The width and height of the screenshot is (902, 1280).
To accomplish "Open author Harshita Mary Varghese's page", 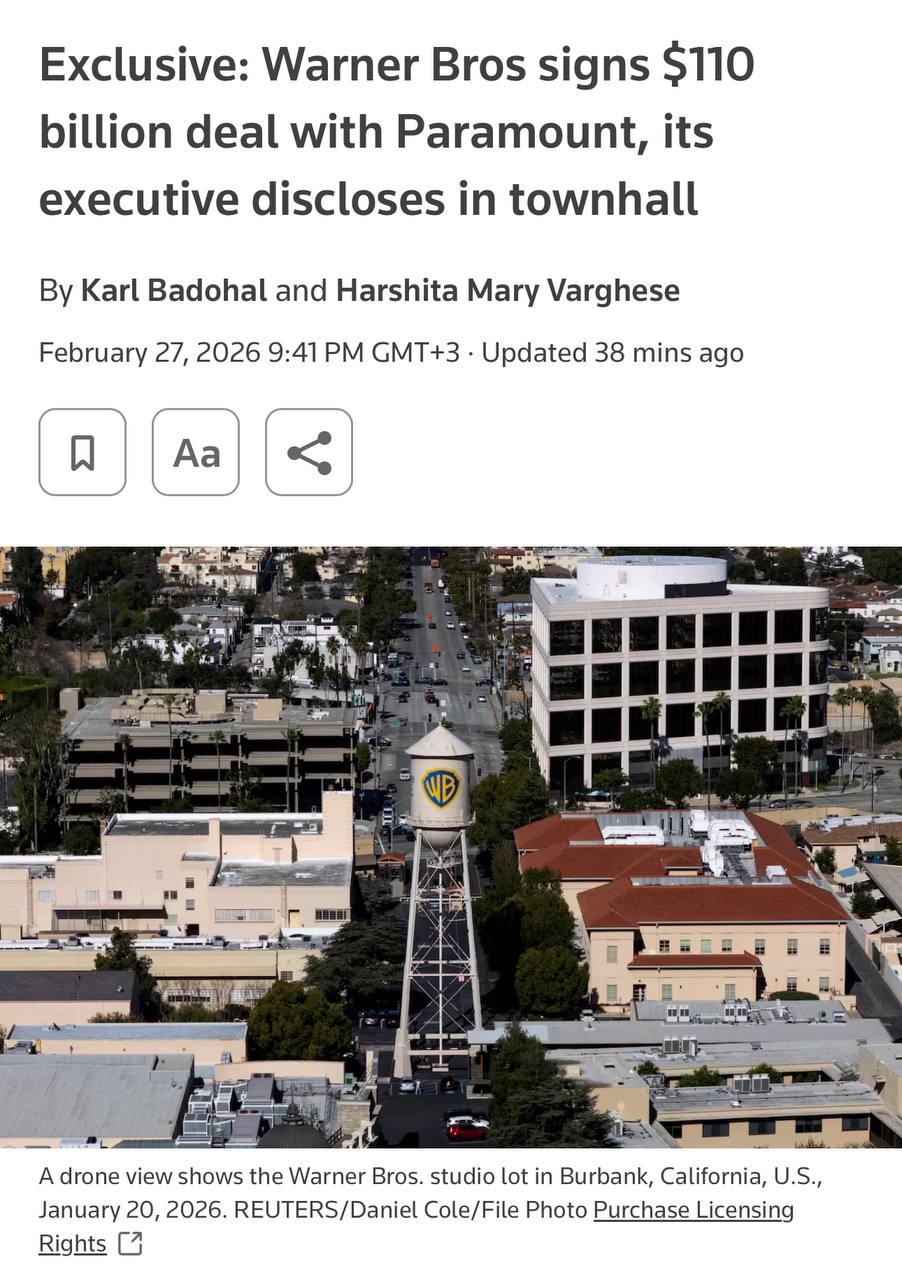I will [x=507, y=291].
